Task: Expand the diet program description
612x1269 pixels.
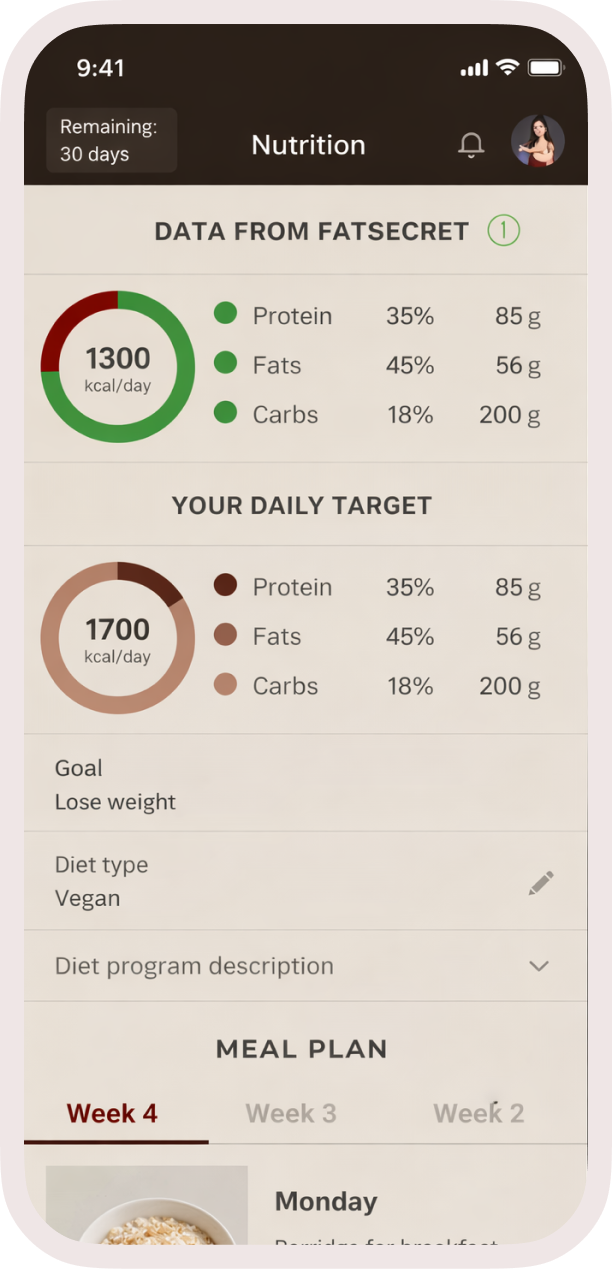Action: pyautogui.click(x=539, y=966)
